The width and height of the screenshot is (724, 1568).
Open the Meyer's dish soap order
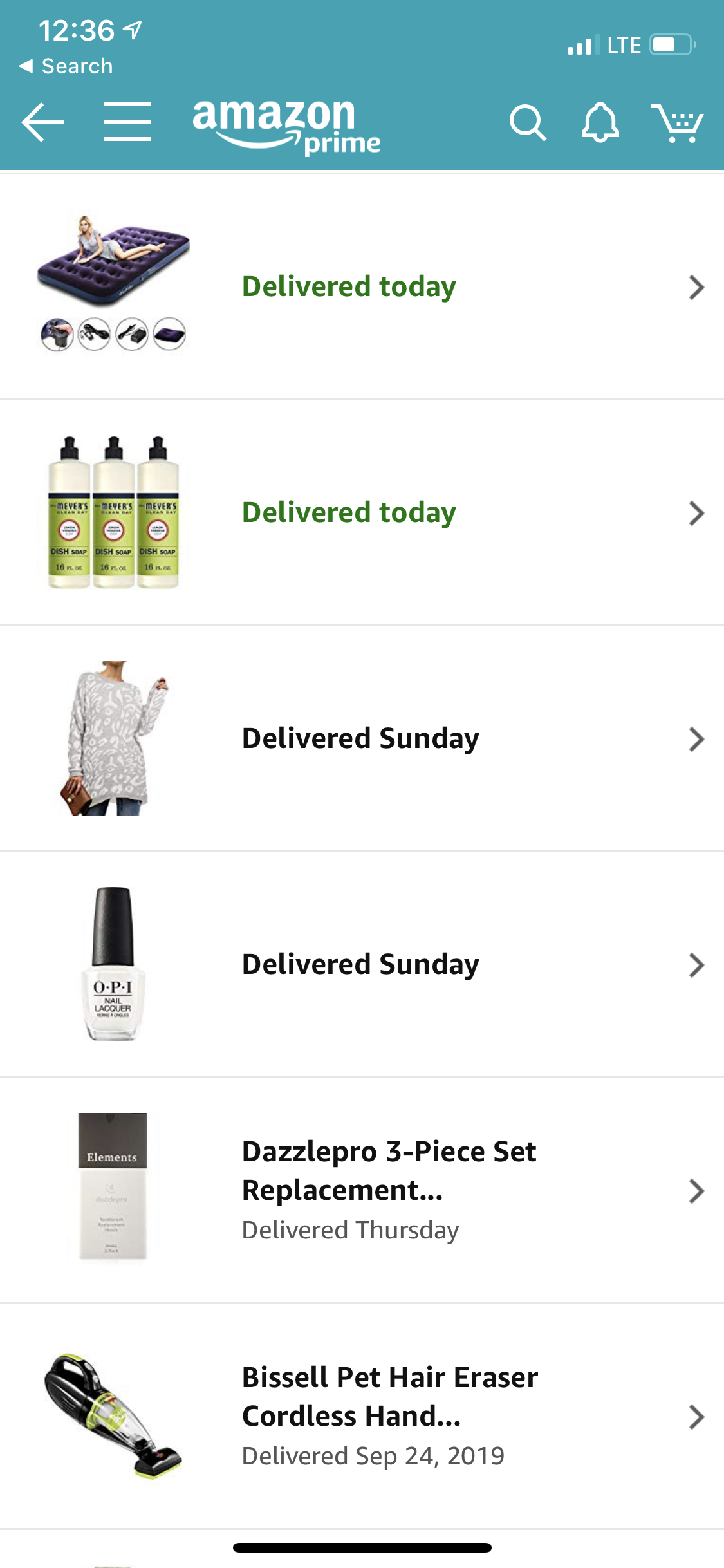[x=362, y=513]
